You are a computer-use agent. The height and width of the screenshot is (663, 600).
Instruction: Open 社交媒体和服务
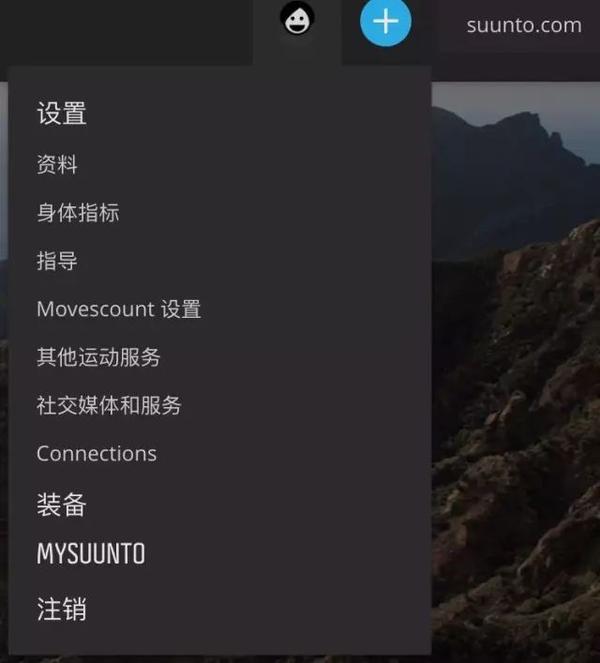(x=109, y=405)
